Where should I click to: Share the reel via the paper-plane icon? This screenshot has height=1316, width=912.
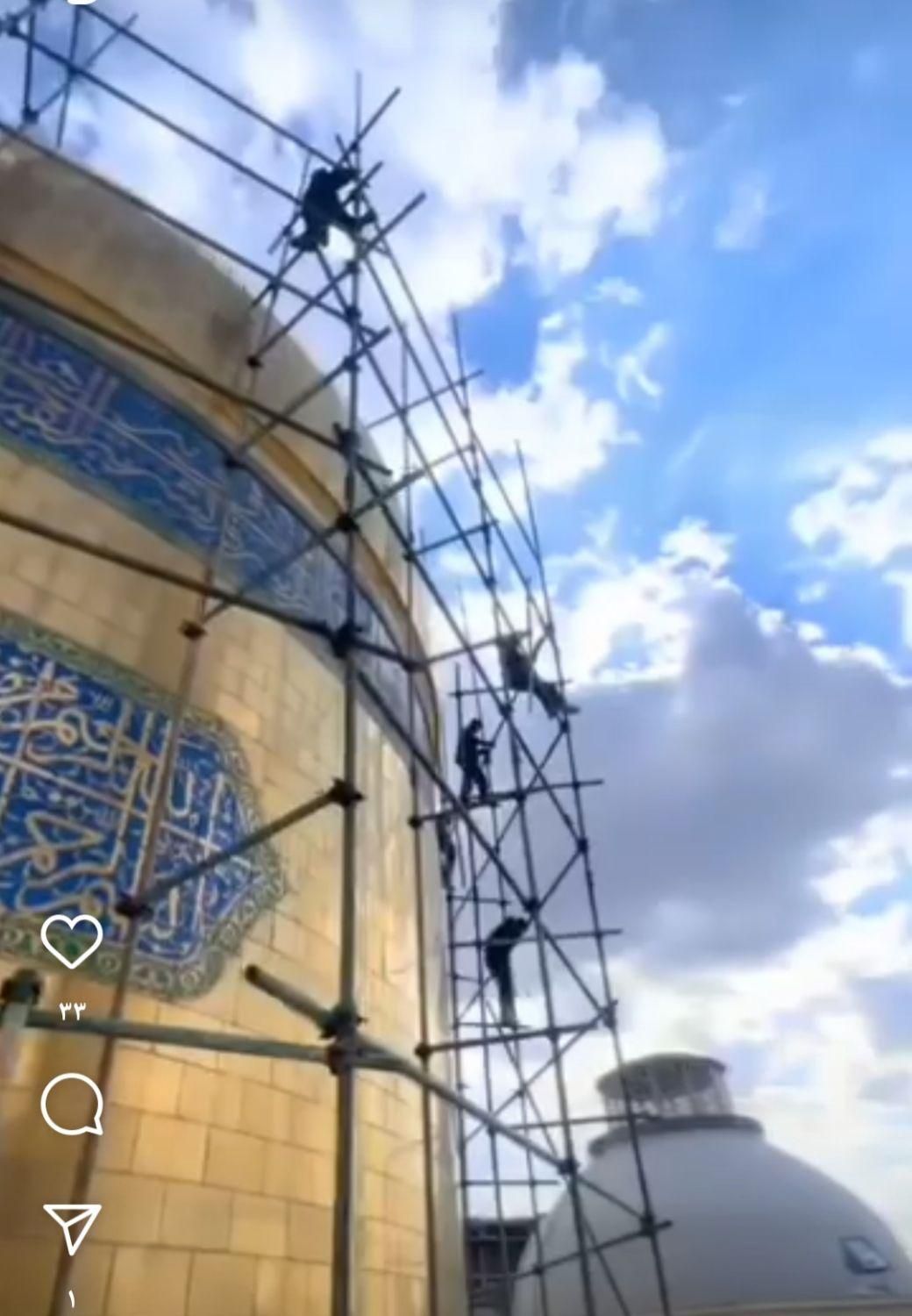(x=72, y=1229)
